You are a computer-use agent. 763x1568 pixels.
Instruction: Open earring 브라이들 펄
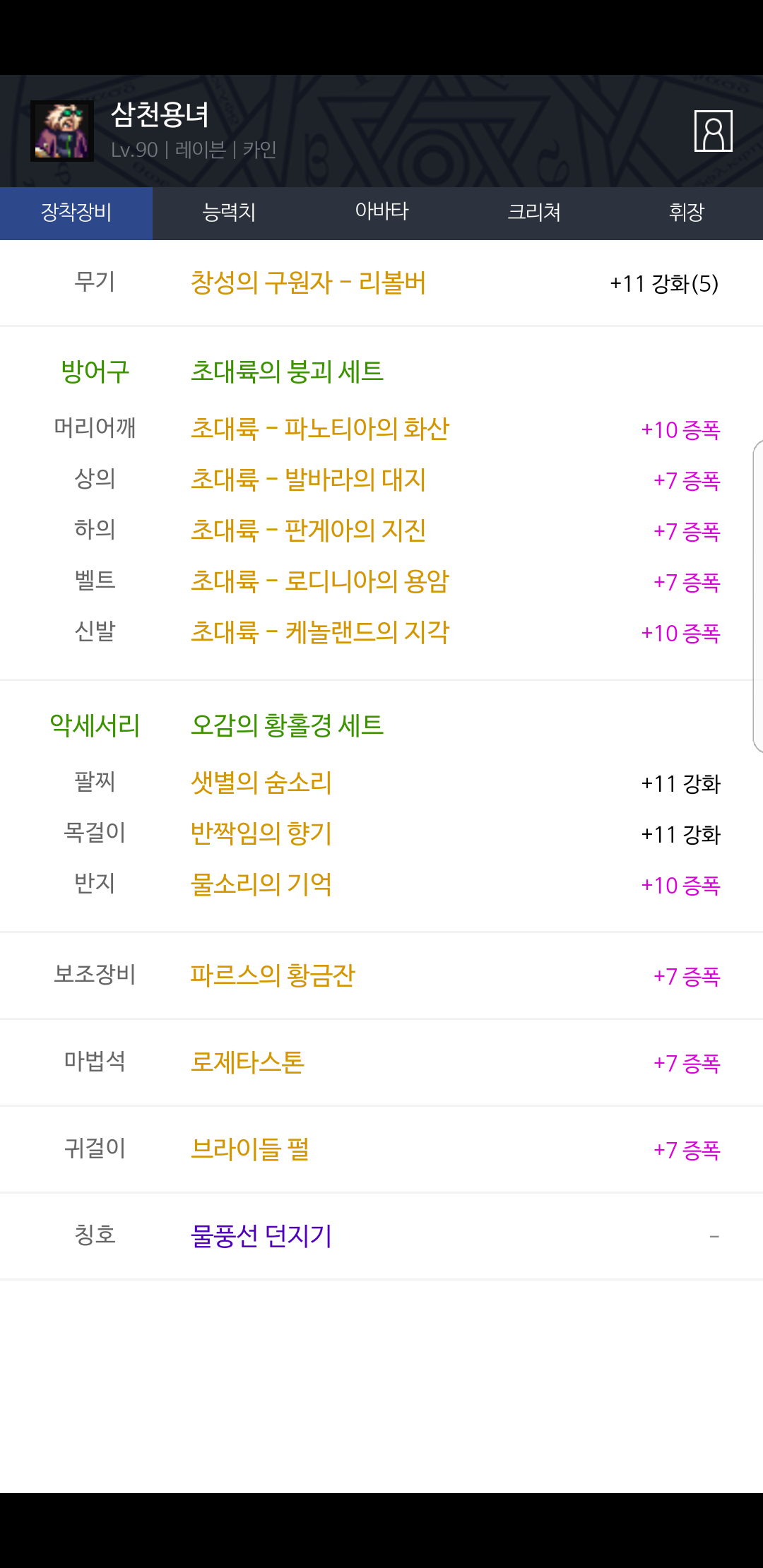(x=249, y=1149)
